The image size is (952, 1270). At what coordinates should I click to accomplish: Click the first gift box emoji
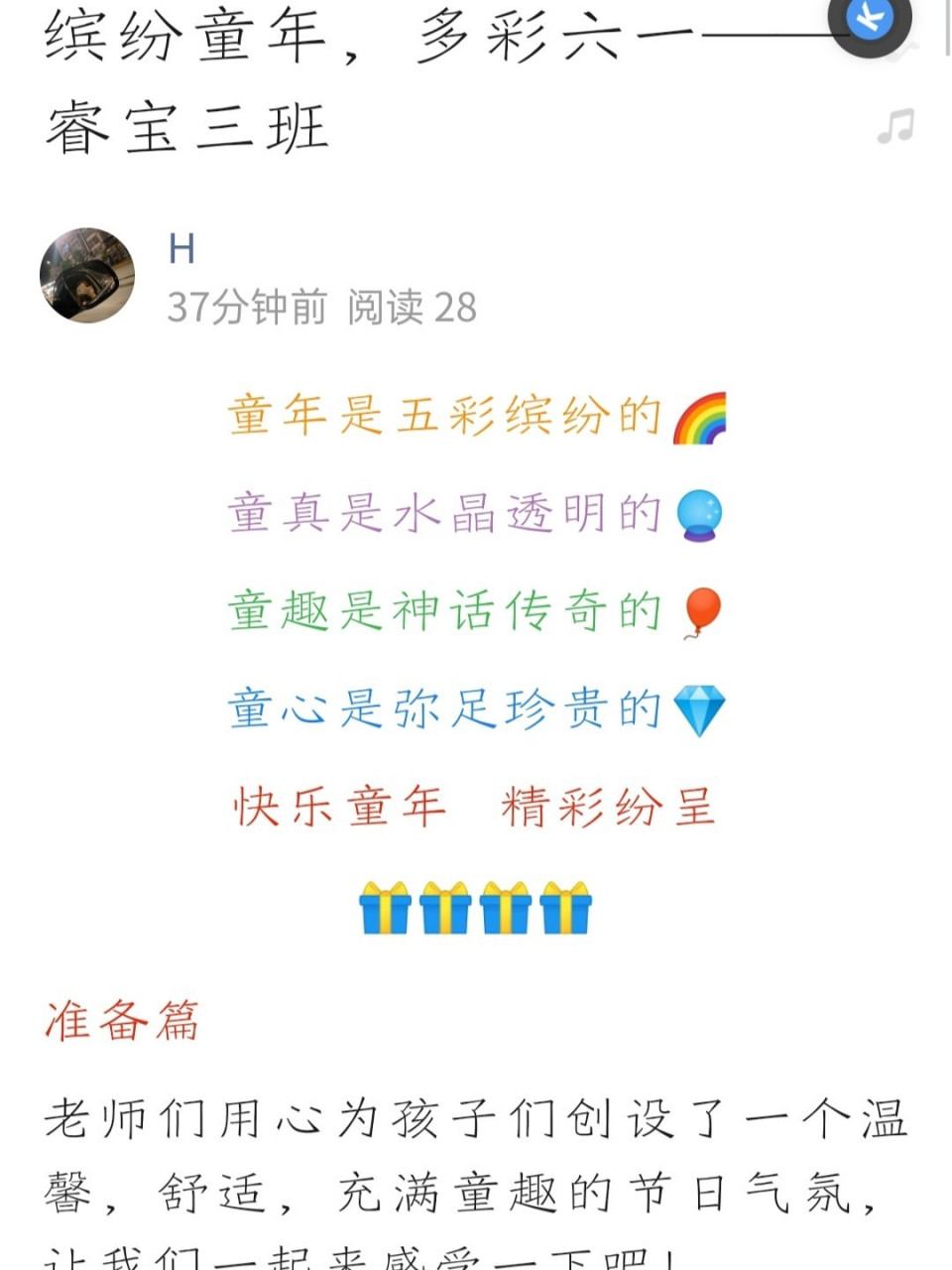[385, 909]
